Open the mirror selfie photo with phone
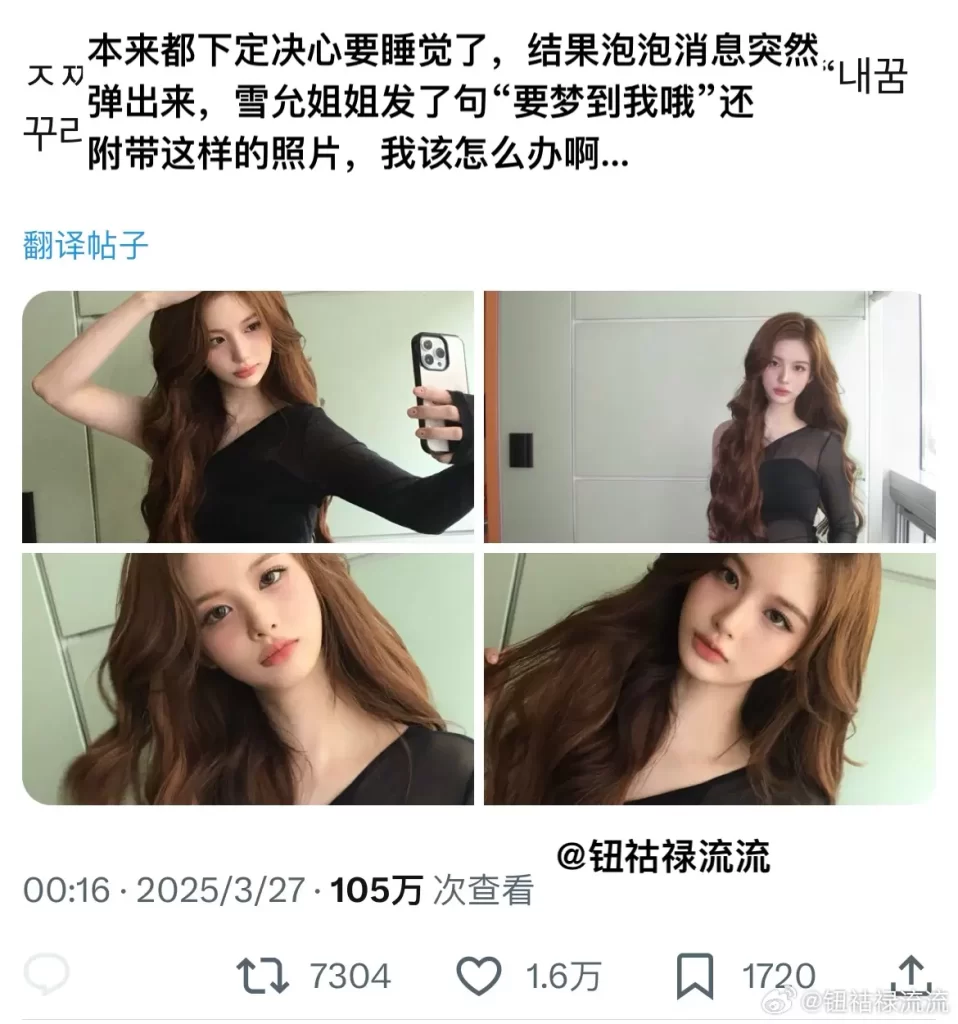This screenshot has width=958, height=1024. pyautogui.click(x=248, y=417)
